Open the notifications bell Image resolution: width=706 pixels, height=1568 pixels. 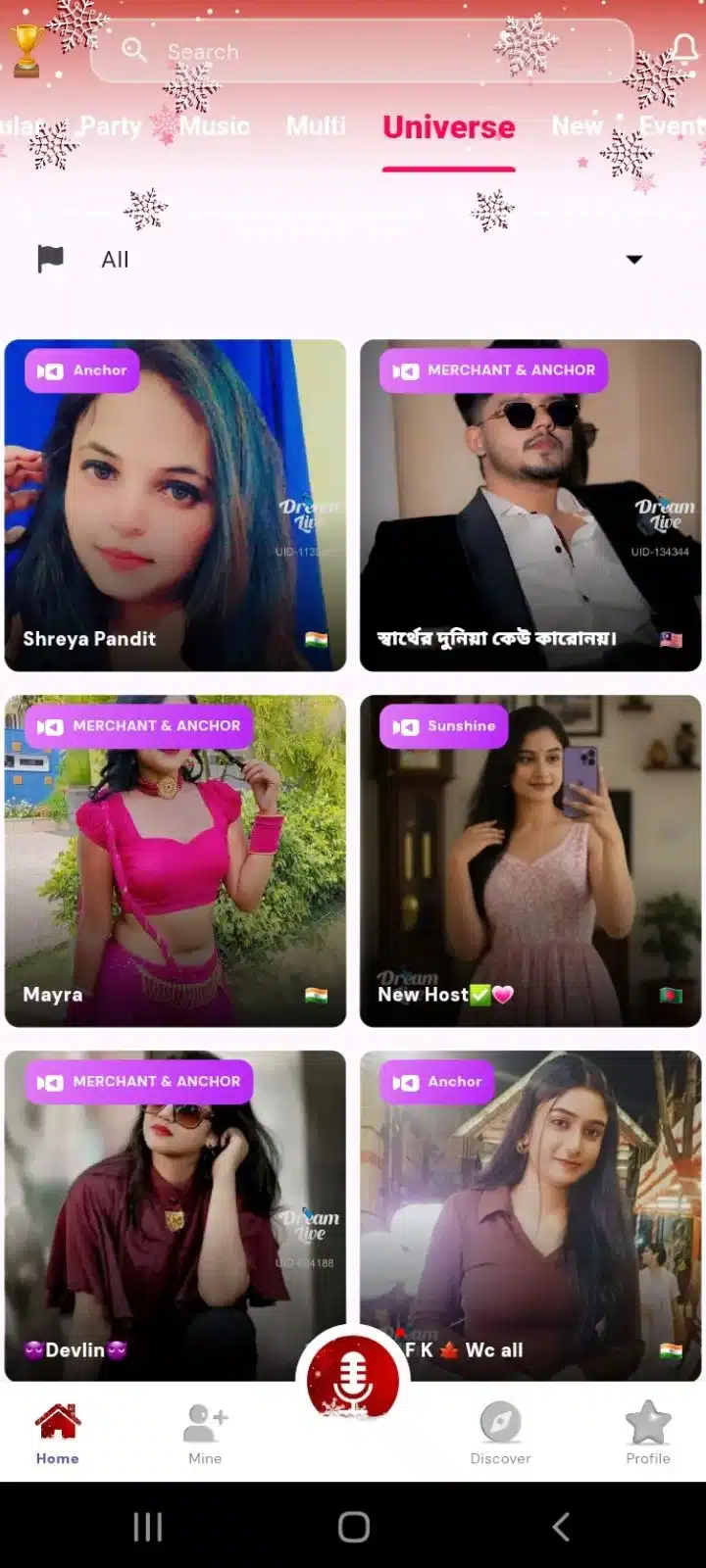tap(684, 49)
